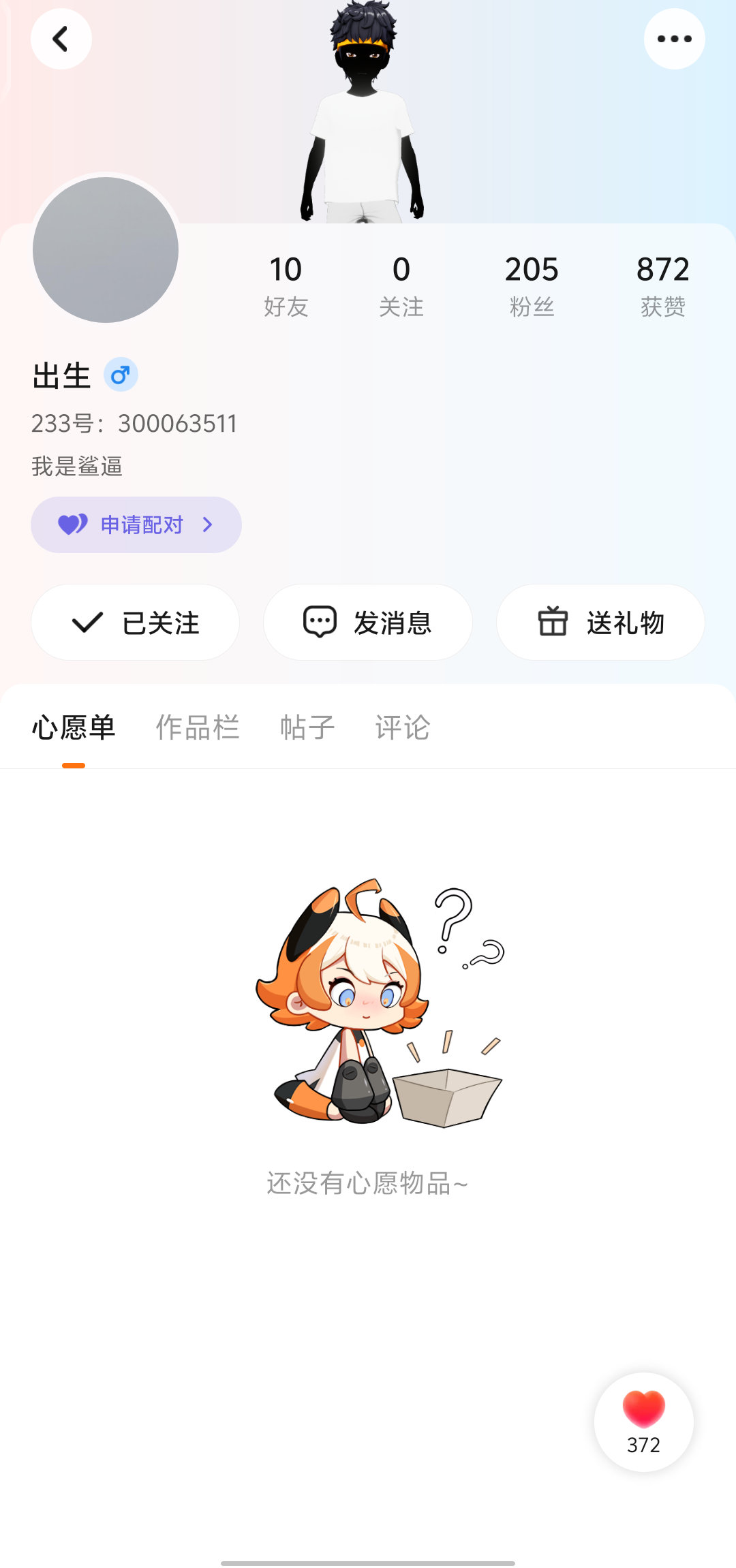Switch to the 帖子 tab
The height and width of the screenshot is (1568, 736).
pyautogui.click(x=307, y=727)
